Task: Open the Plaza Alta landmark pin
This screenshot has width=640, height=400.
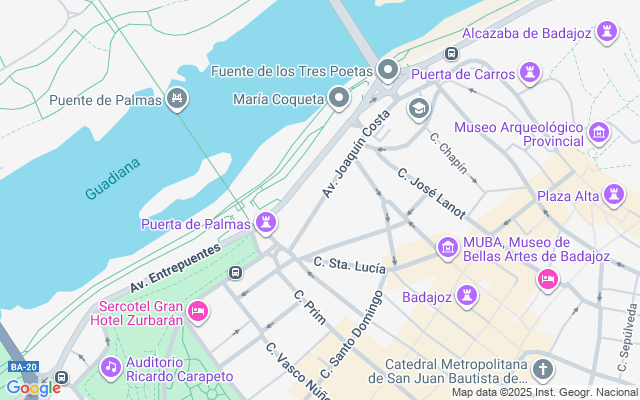Action: click(x=614, y=196)
